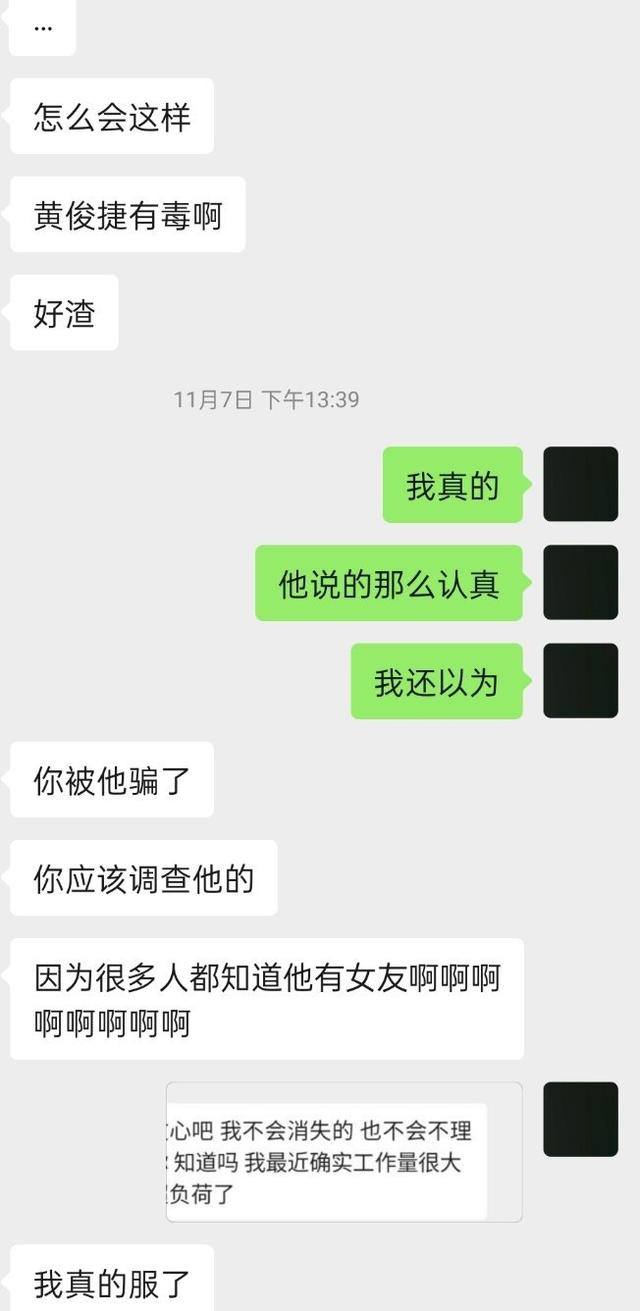Tap the avatar beside the image message
This screenshot has height=1311, width=640.
click(x=580, y=1119)
